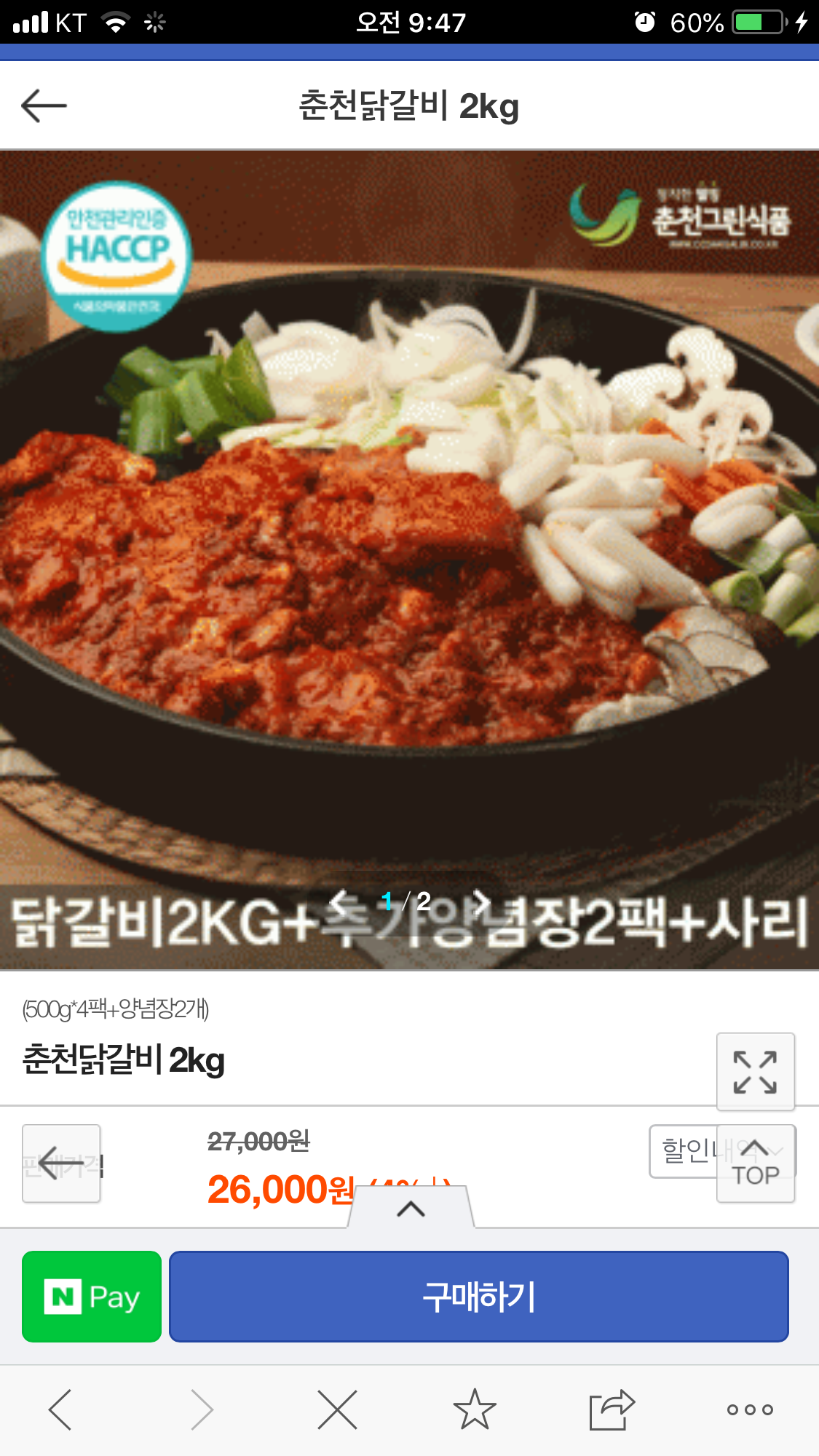Go back from the 춘천닭갈비 2kg page
The image size is (819, 1456).
pyautogui.click(x=44, y=106)
